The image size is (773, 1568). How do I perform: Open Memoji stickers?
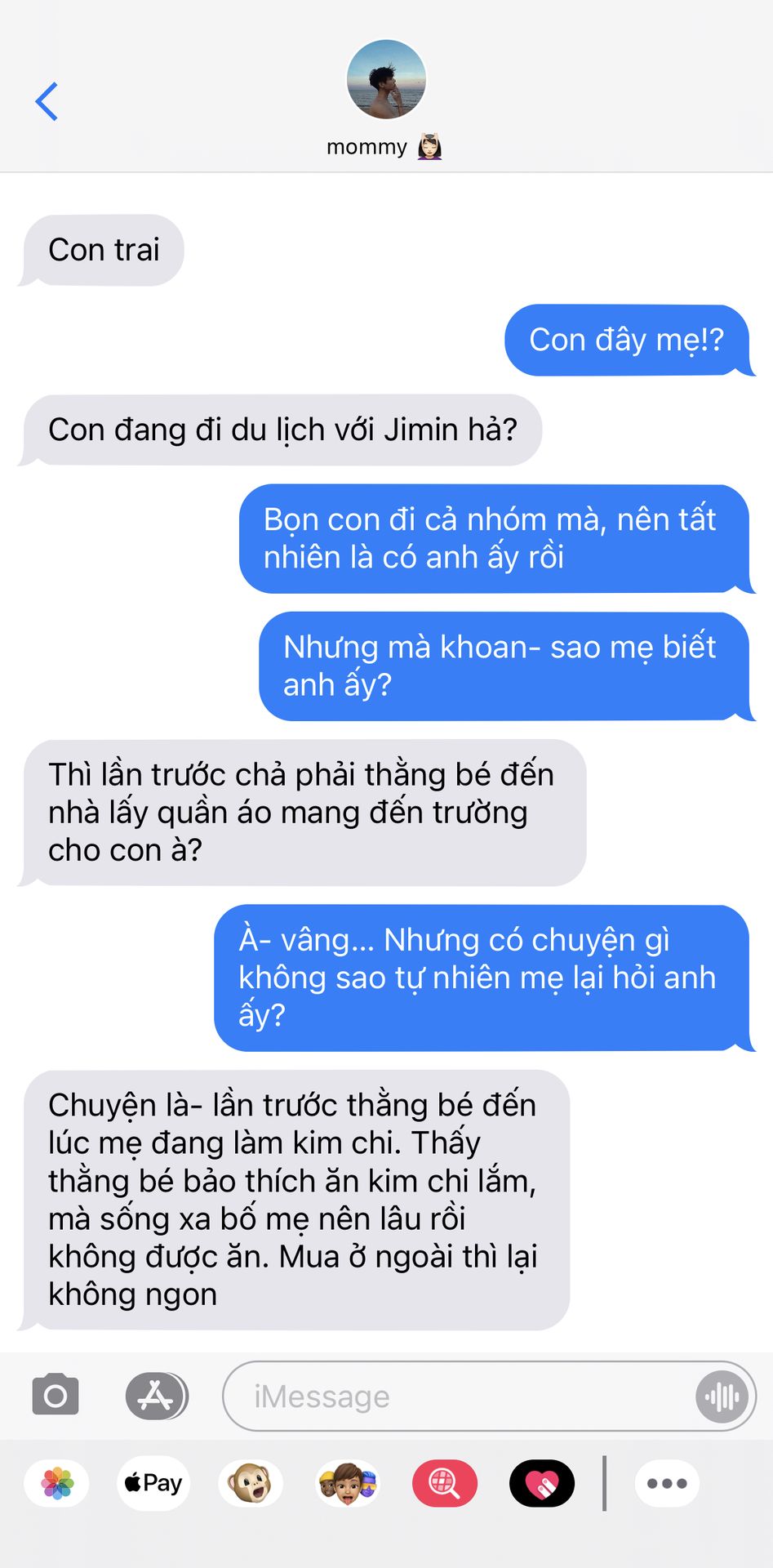(348, 1483)
